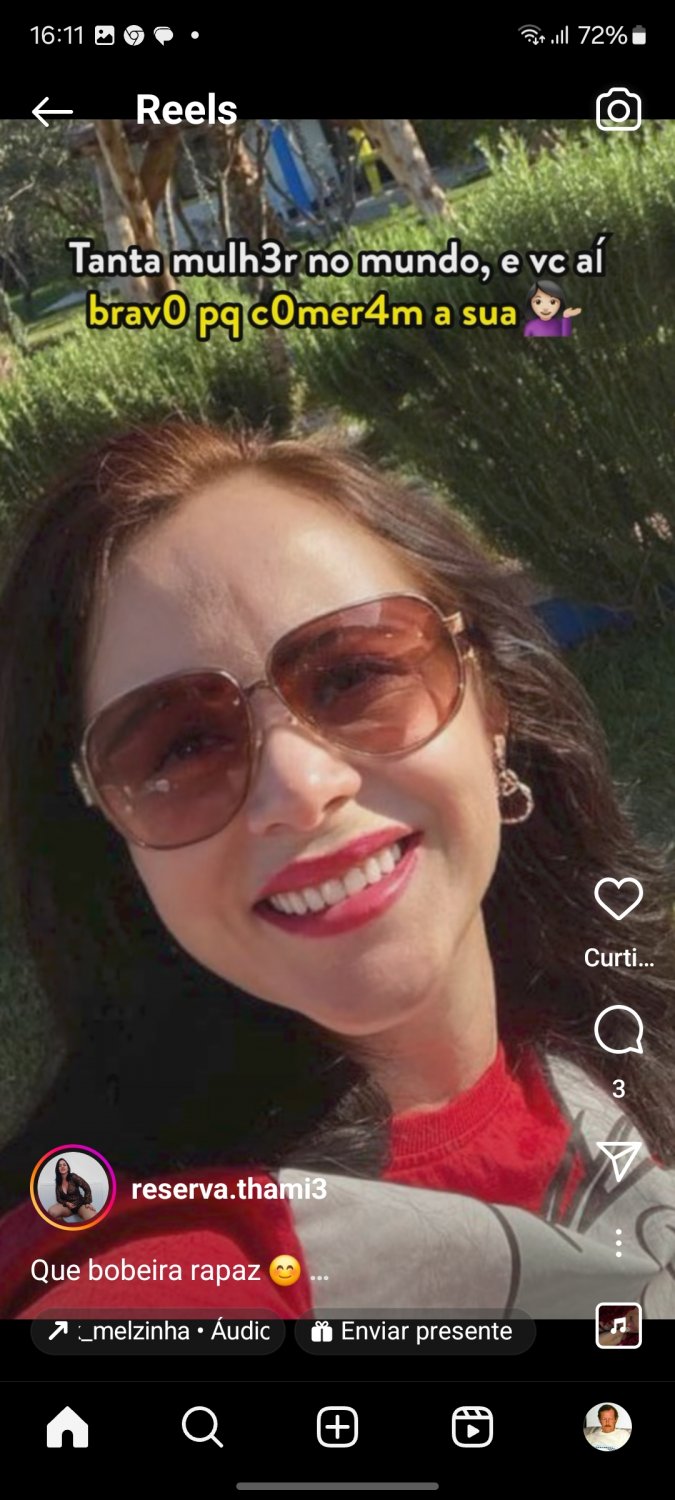Open reserva.thami3 profile picture
Viewport: 675px width, 1500px height.
click(72, 1188)
